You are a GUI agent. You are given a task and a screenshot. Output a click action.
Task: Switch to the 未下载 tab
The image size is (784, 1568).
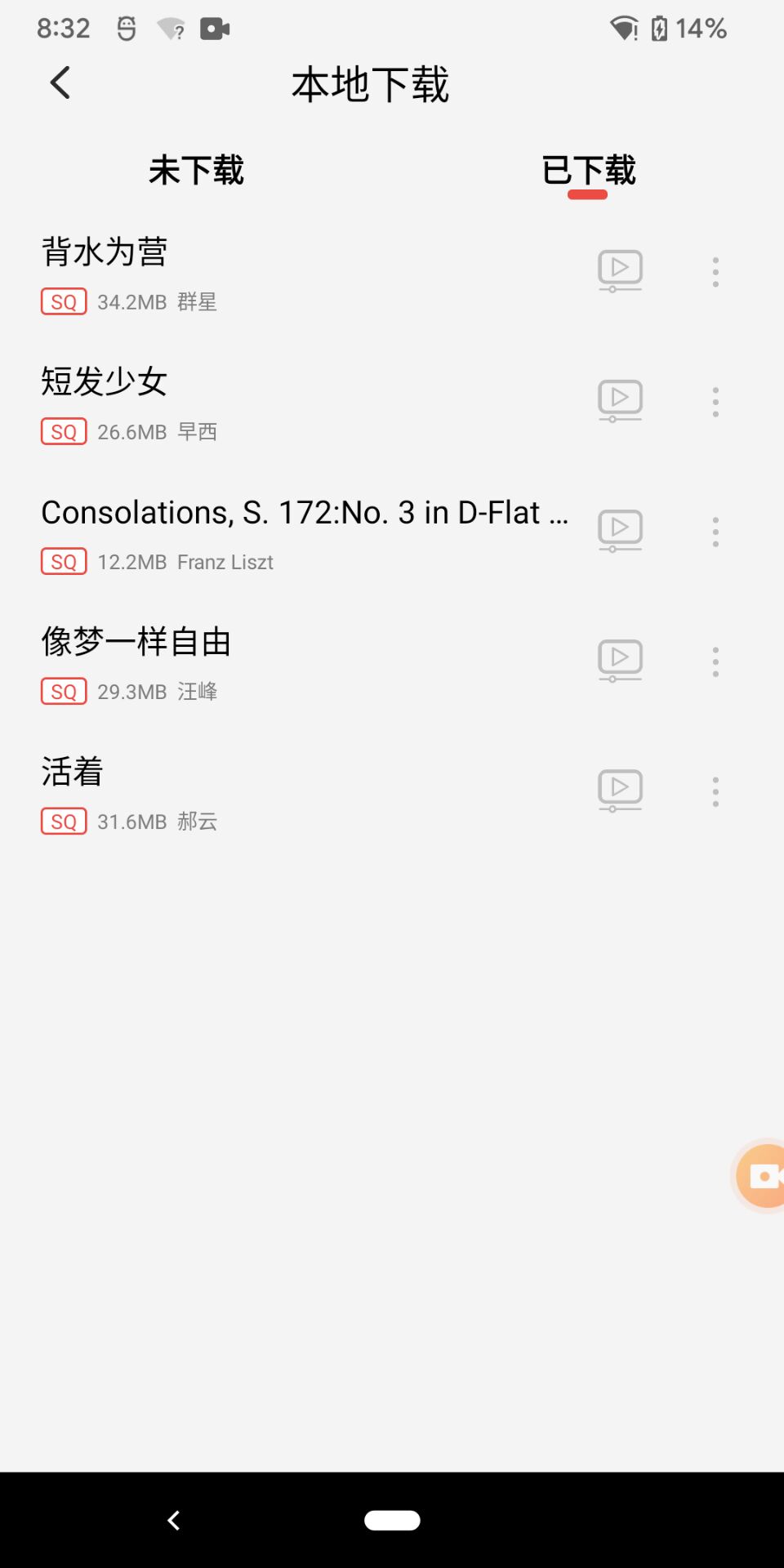[x=196, y=170]
